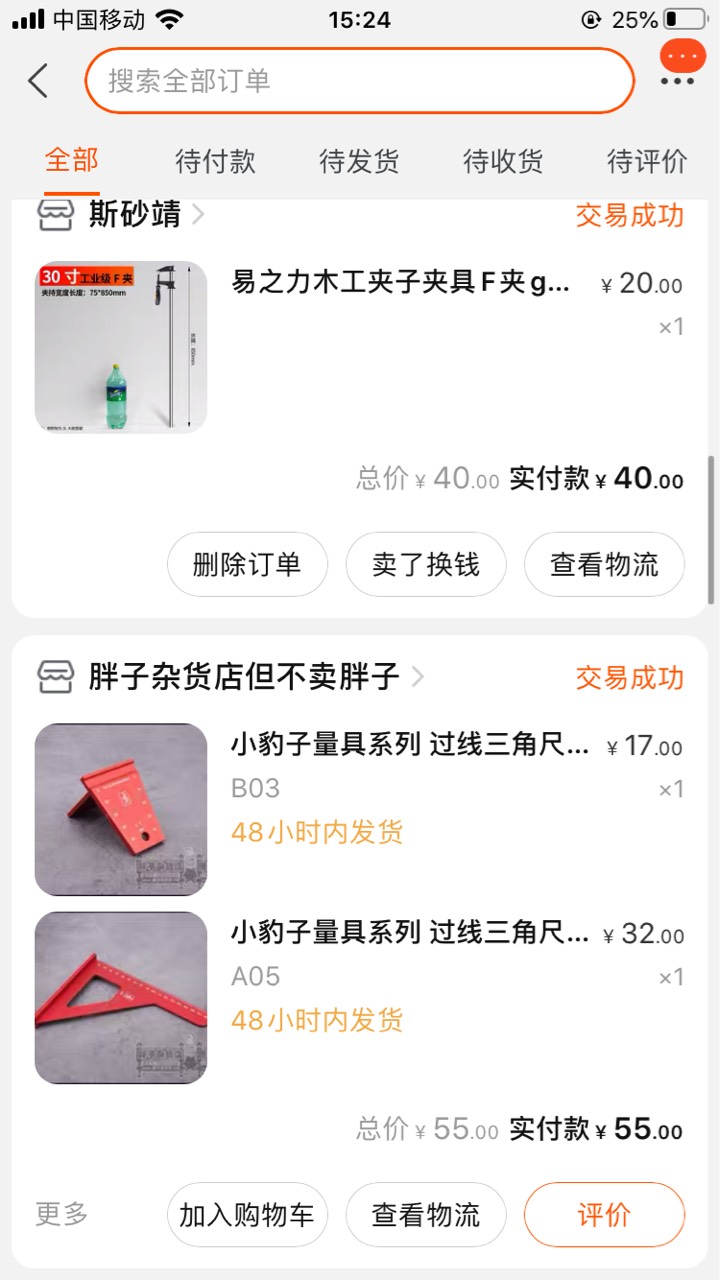Switch to the 待付款 tab

pyautogui.click(x=215, y=160)
